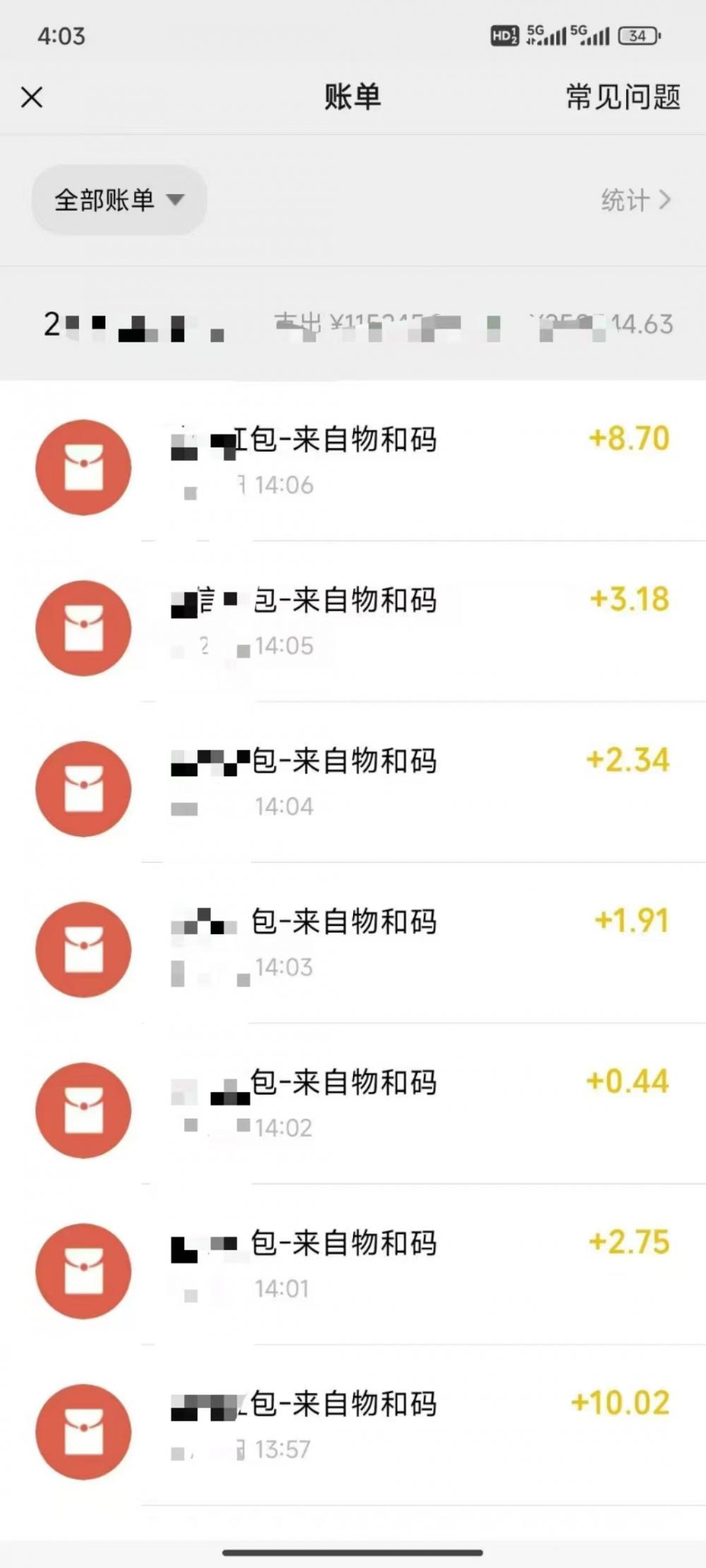706x1568 pixels.
Task: Open the +10.02 record at 13:57
Action: 353,1425
